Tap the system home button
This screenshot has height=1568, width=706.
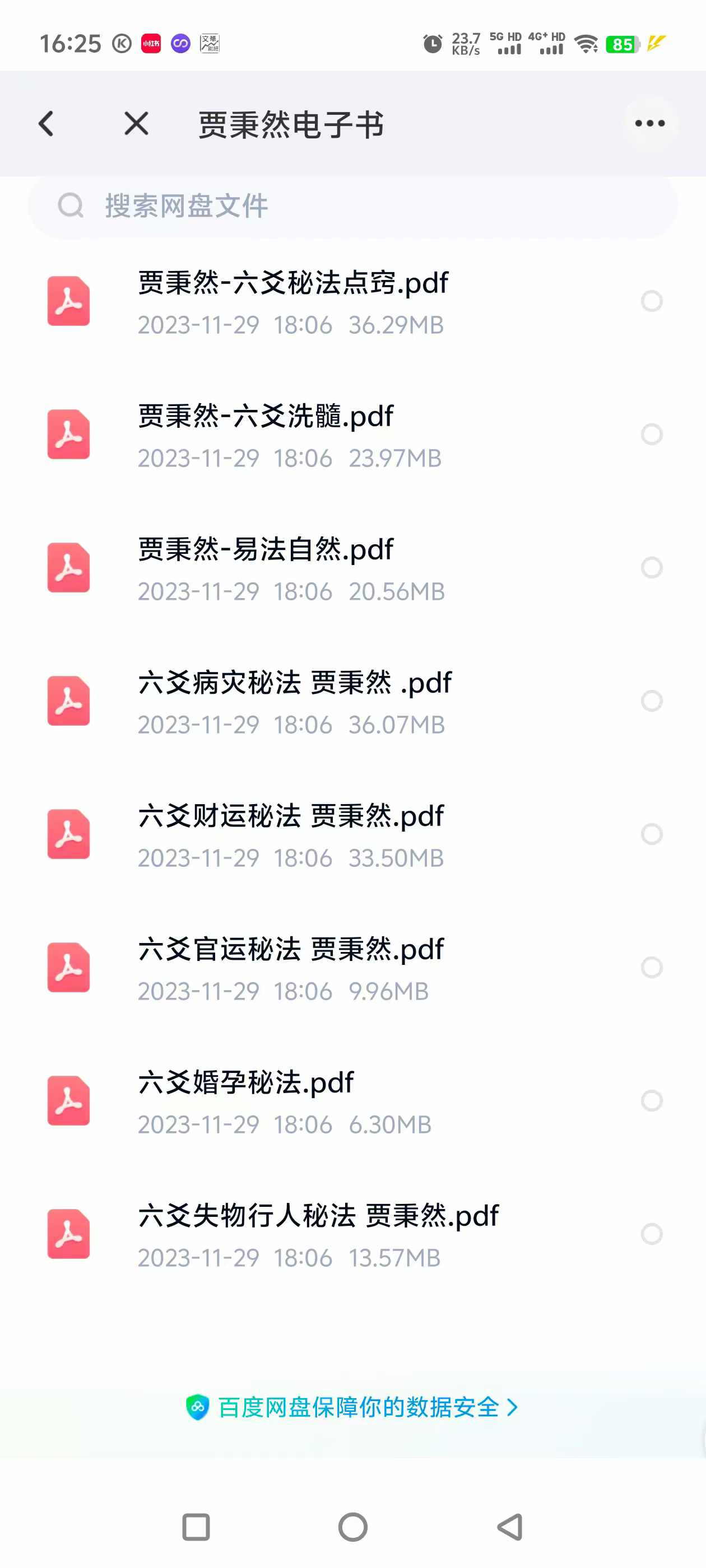(x=352, y=1527)
